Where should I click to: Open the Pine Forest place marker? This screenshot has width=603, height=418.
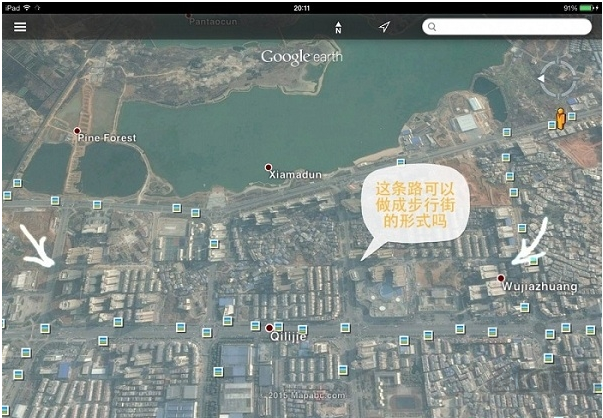click(77, 131)
